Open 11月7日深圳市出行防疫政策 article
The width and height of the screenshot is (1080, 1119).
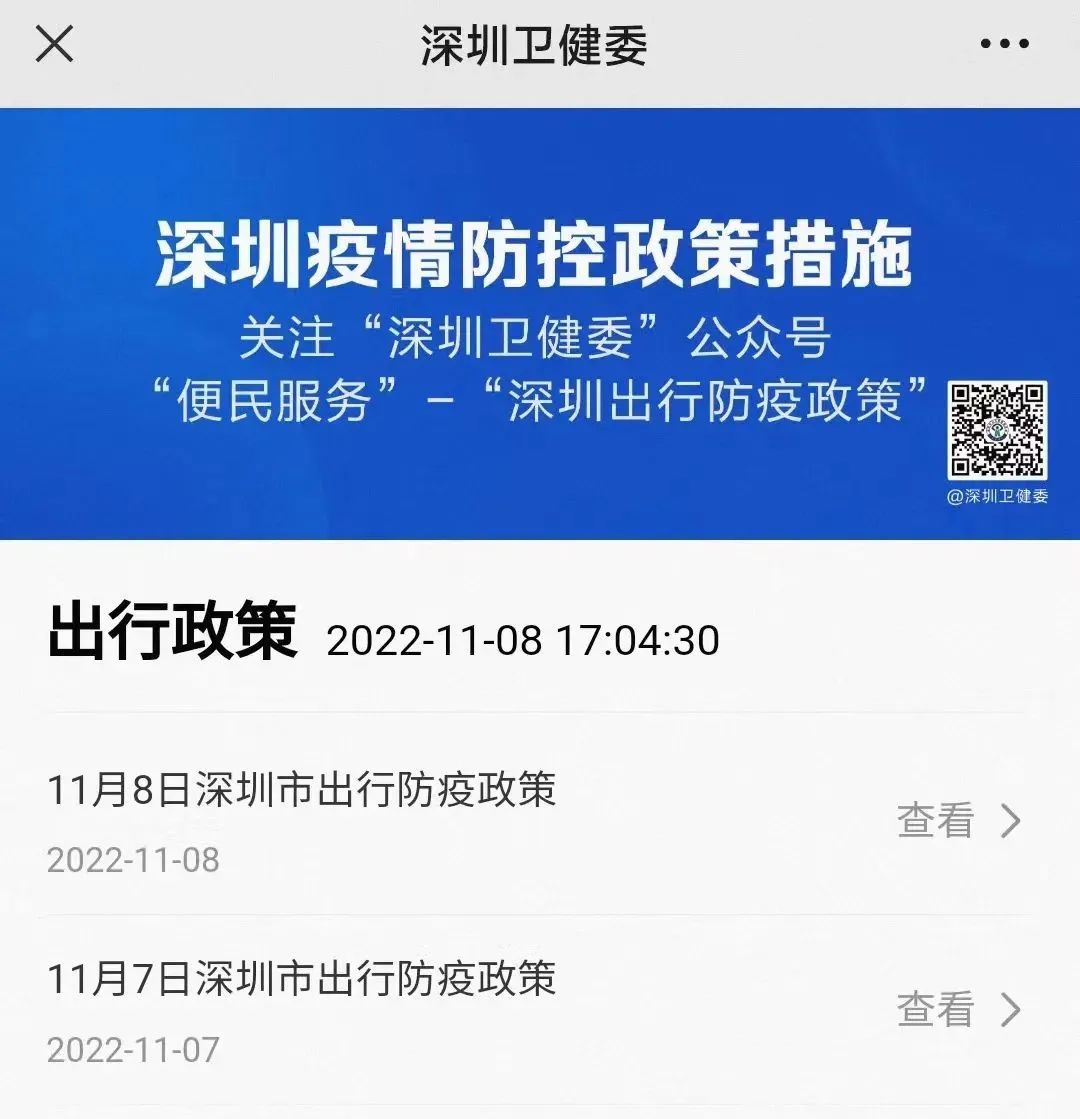pos(302,979)
